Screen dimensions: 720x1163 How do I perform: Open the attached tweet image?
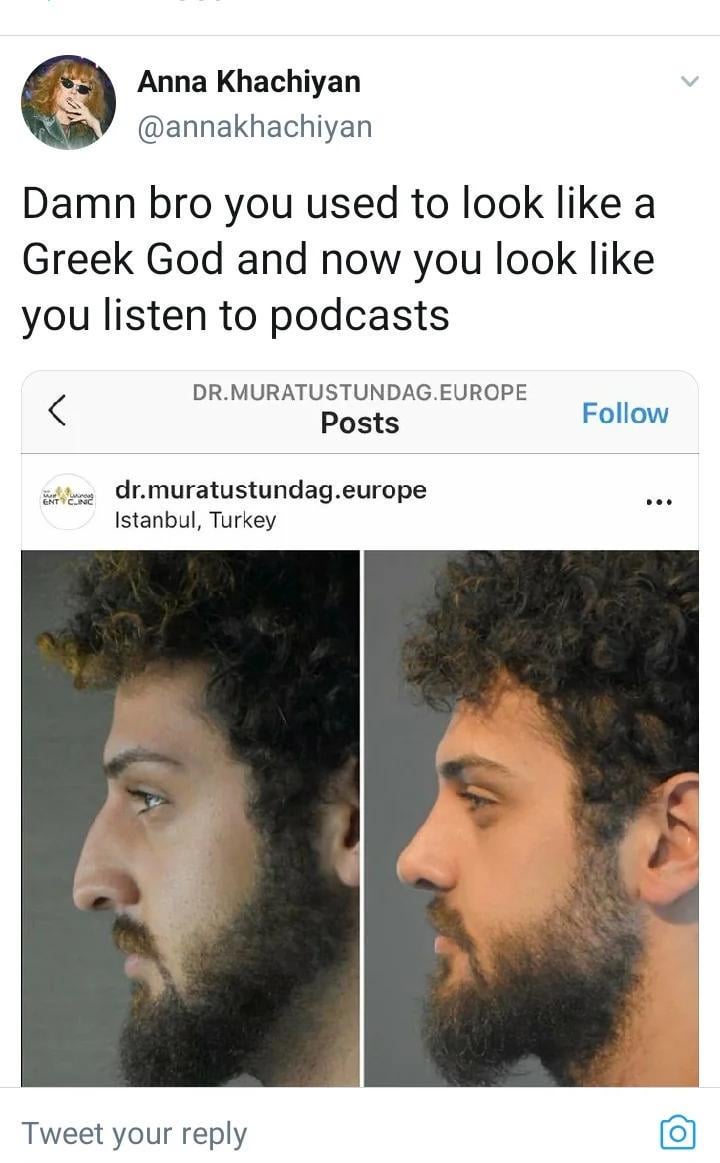(360, 730)
